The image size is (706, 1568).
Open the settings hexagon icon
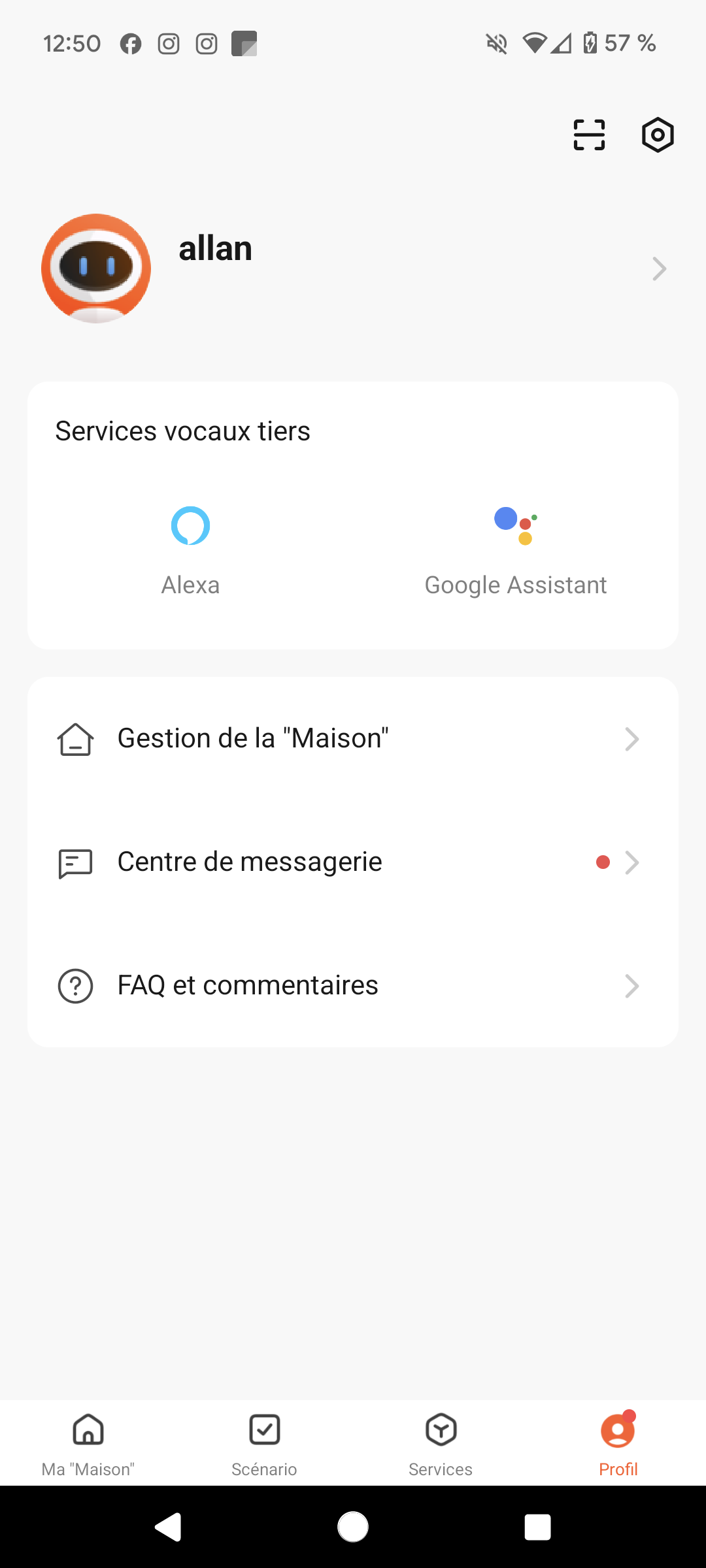pos(657,135)
